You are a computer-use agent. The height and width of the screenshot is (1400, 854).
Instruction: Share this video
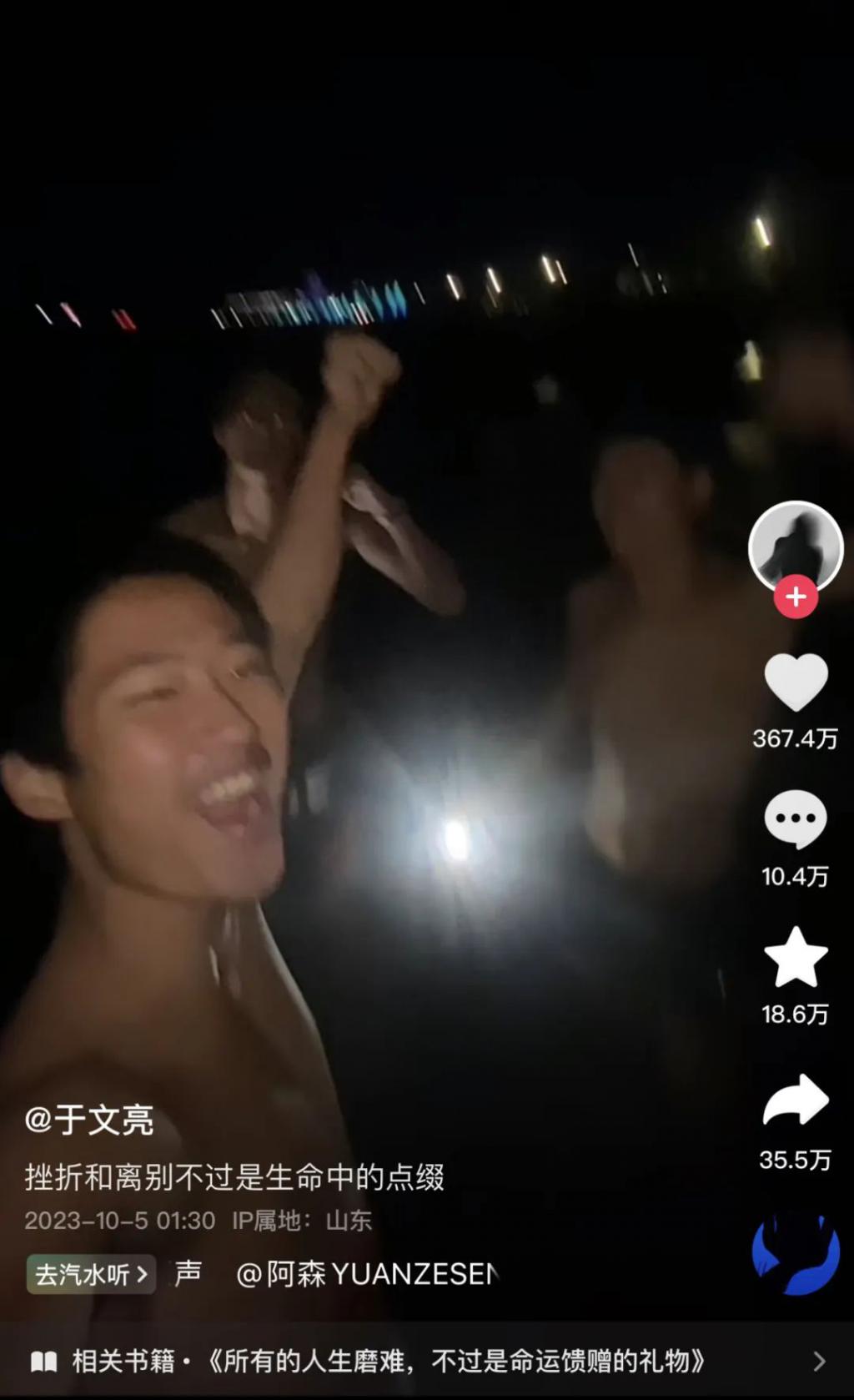(x=796, y=1100)
